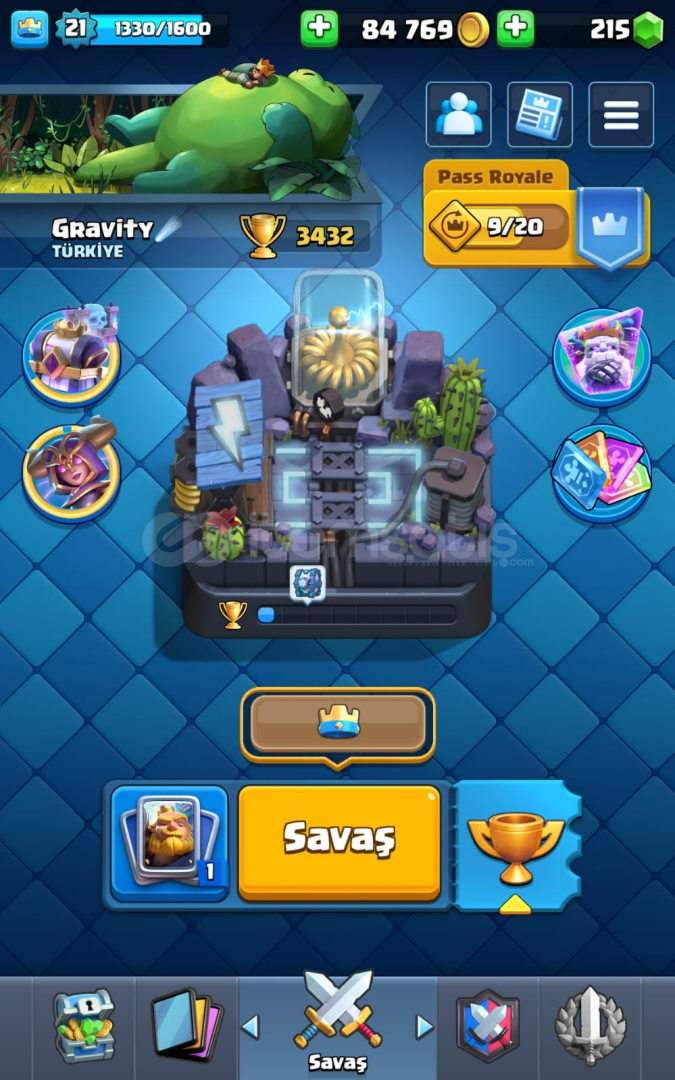Tap the king level 21 badge
This screenshot has height=1080, width=675.
point(76,29)
